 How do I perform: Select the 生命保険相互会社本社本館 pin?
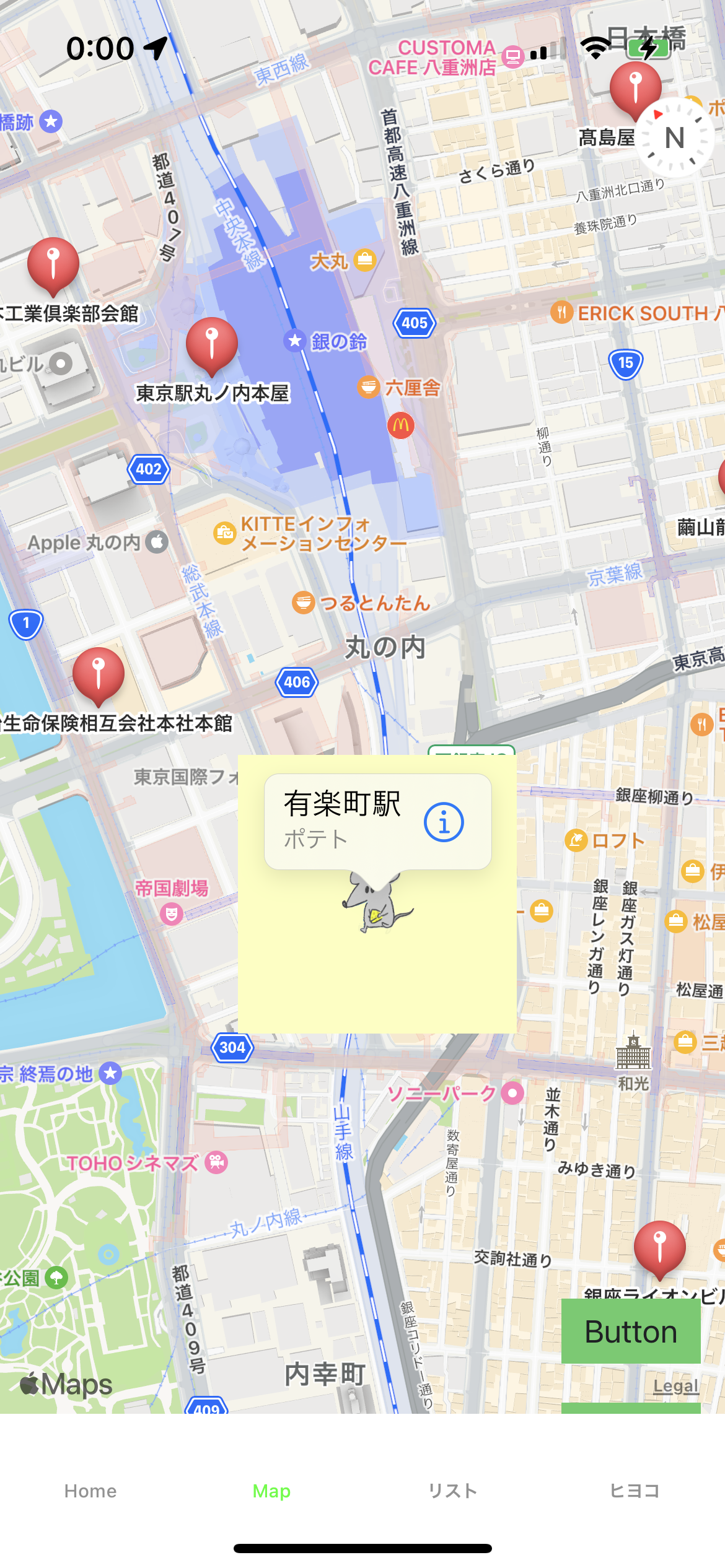point(99,674)
